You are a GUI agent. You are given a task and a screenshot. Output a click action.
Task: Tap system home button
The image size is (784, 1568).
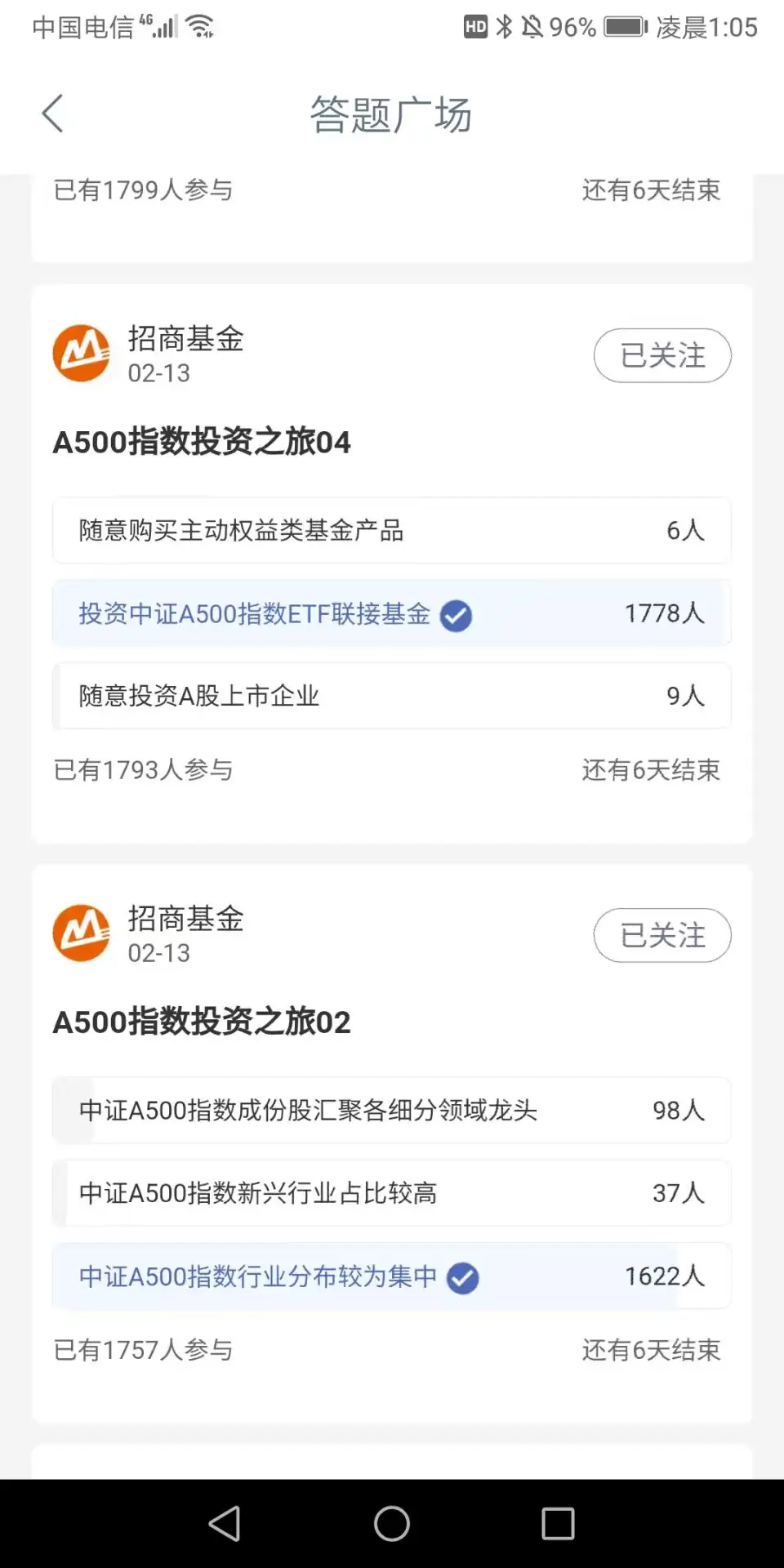coord(392,1524)
